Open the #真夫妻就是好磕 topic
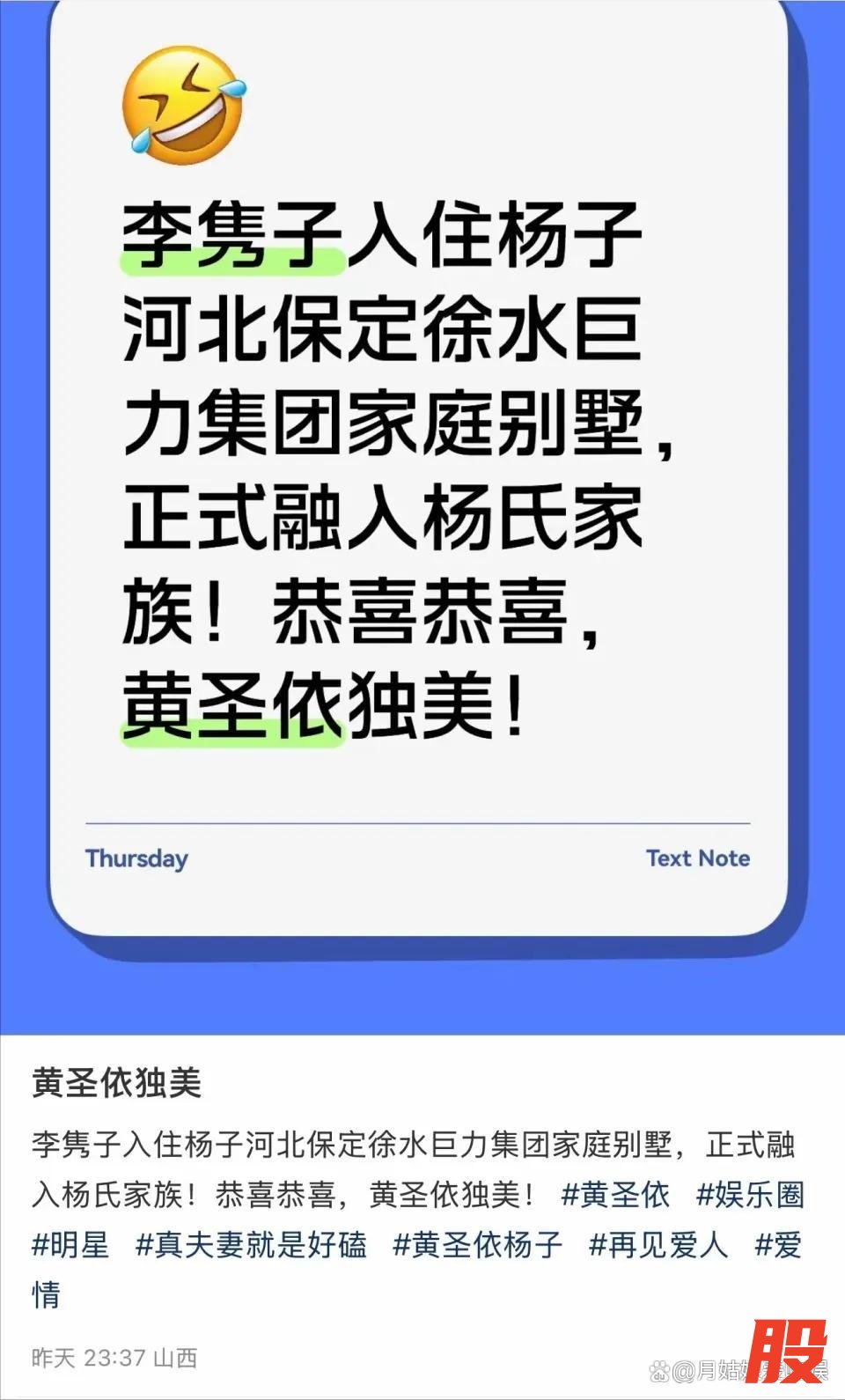The height and width of the screenshot is (1400, 845). [x=251, y=1245]
